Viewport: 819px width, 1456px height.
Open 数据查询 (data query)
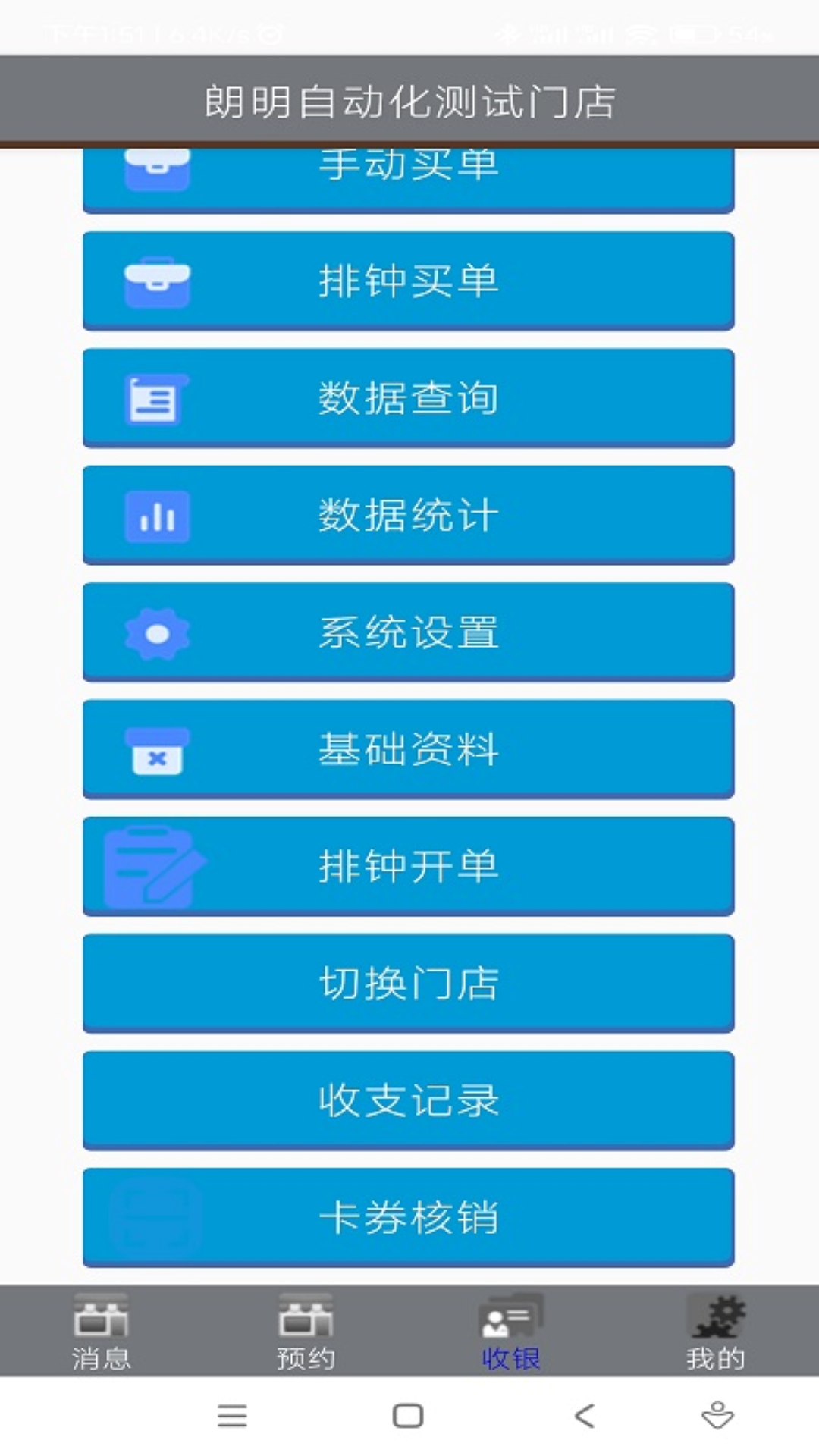click(x=408, y=397)
